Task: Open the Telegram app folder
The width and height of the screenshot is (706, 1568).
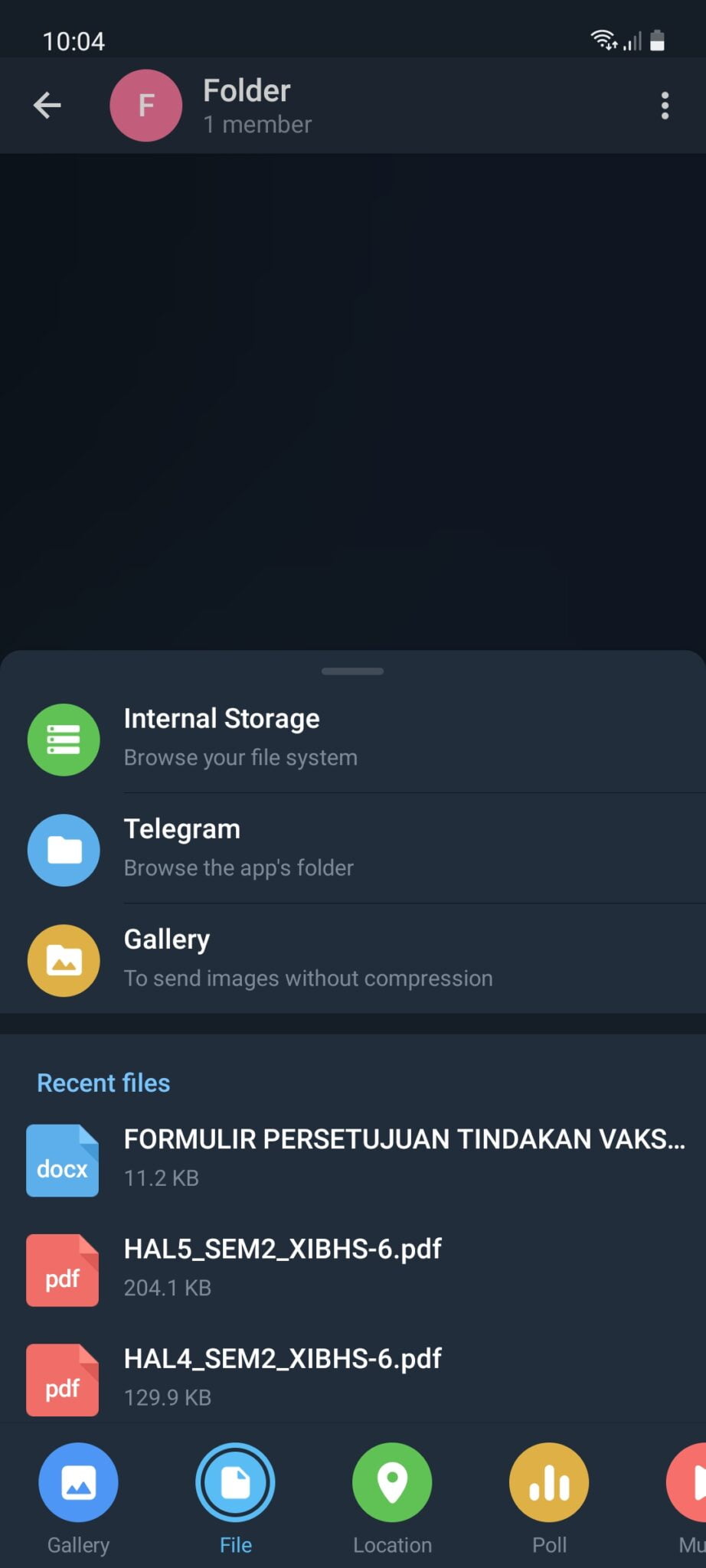Action: [353, 849]
